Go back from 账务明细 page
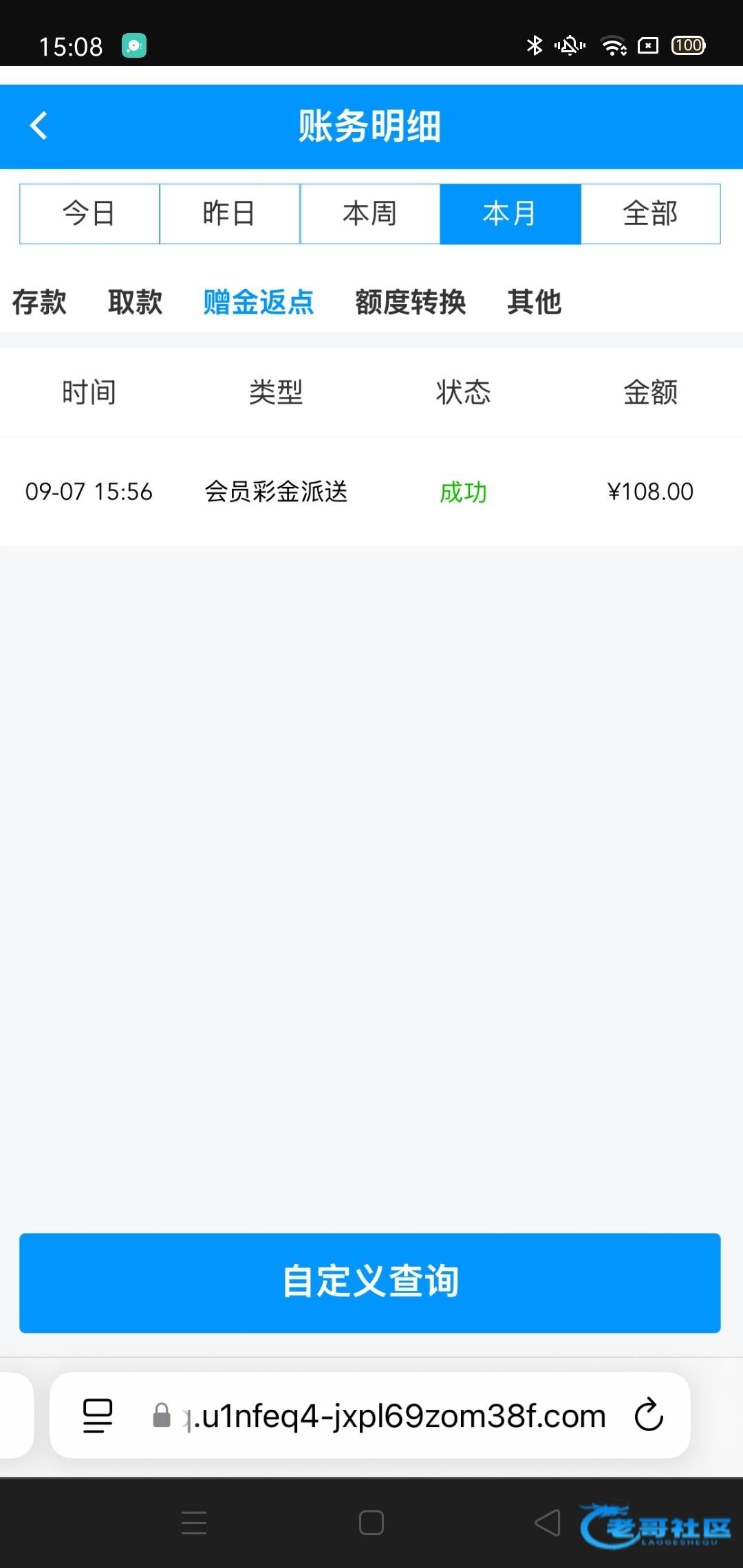Image resolution: width=743 pixels, height=1568 pixels. (39, 126)
